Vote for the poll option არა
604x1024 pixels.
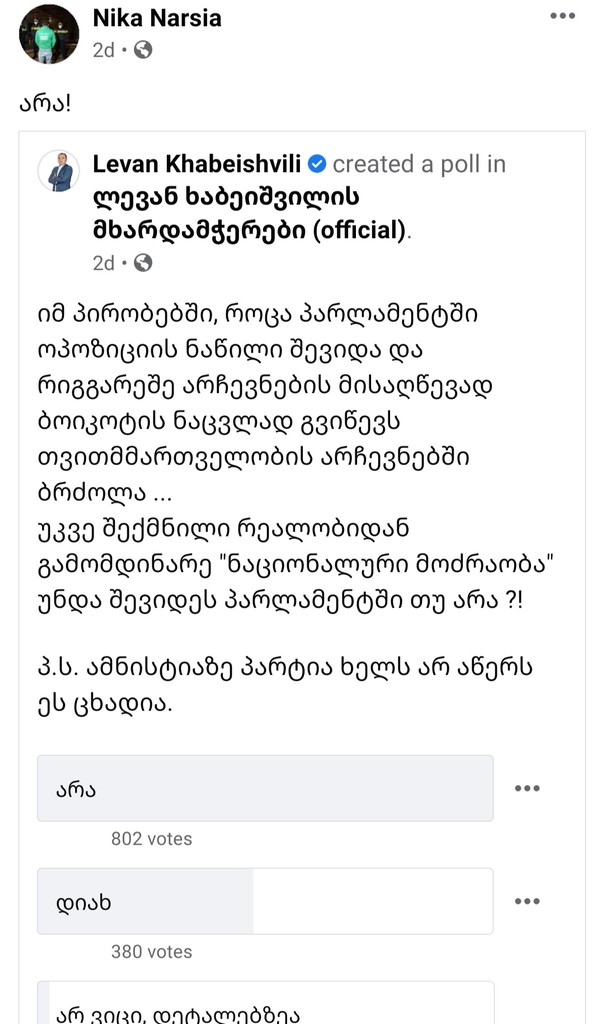265,788
